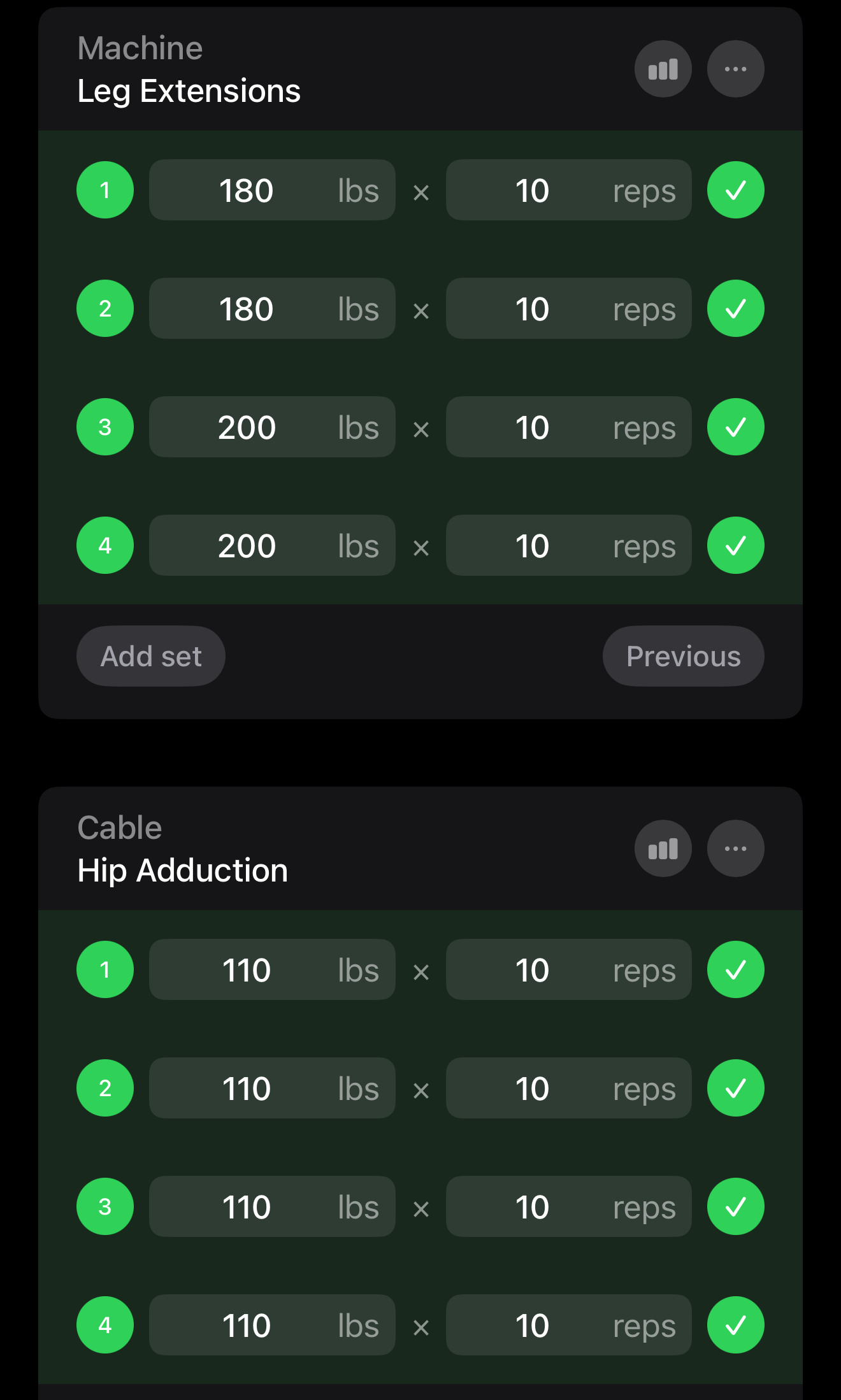Select set number 2 of Leg Extensions
Screen dimensions: 841x1400
tap(105, 308)
